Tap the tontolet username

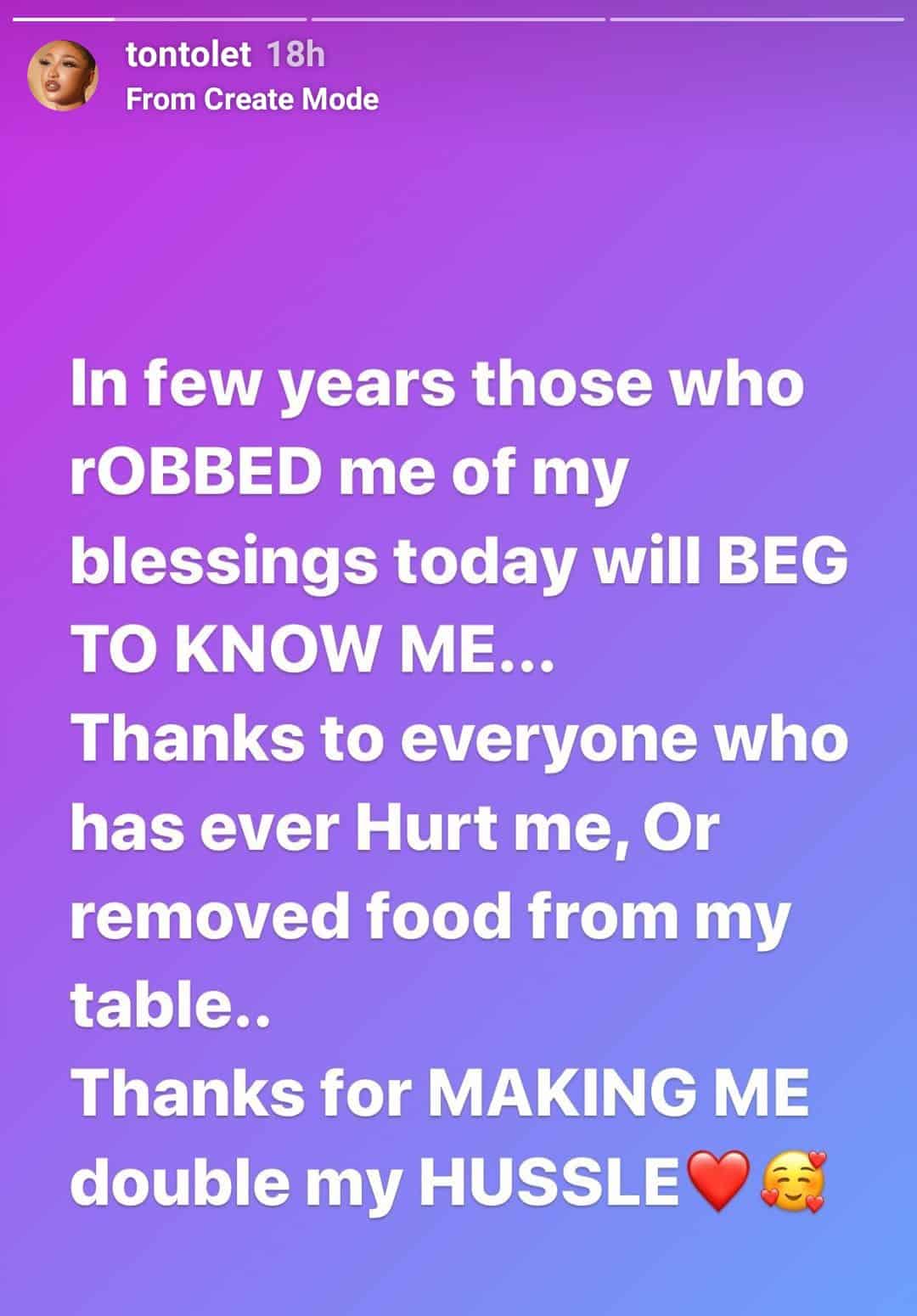[188, 56]
